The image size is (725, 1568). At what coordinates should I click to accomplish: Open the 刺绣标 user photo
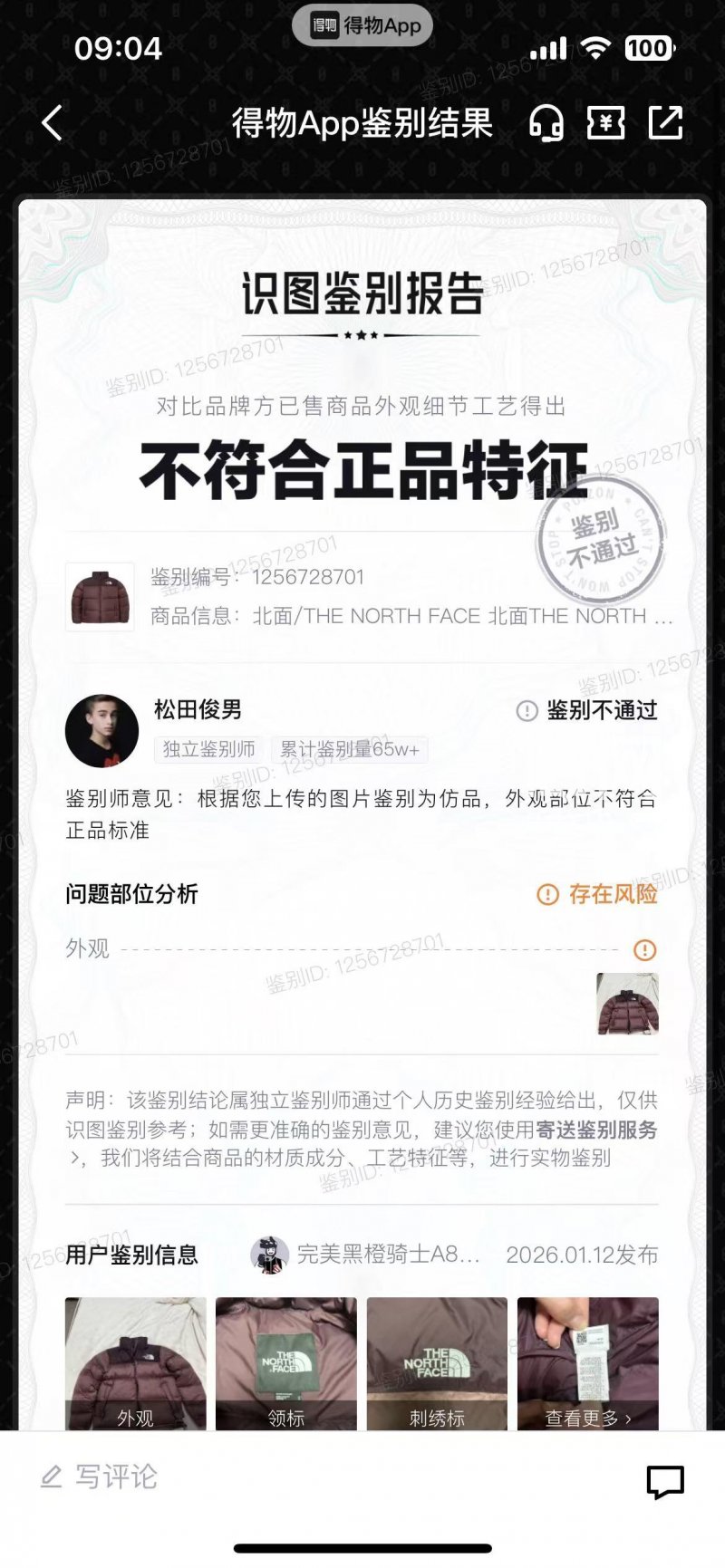[x=437, y=1363]
